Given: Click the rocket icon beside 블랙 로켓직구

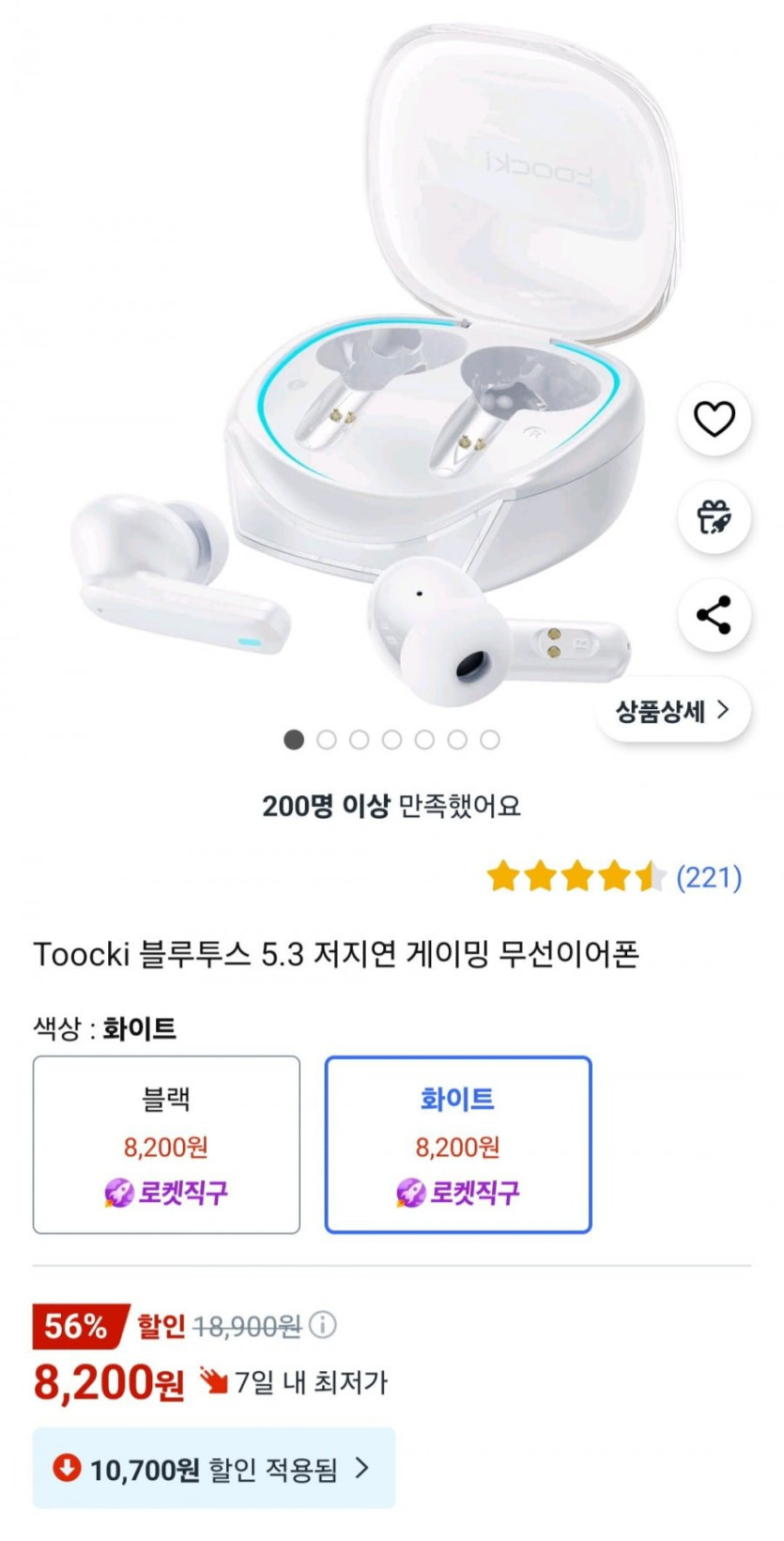Looking at the screenshot, I should [x=116, y=1194].
